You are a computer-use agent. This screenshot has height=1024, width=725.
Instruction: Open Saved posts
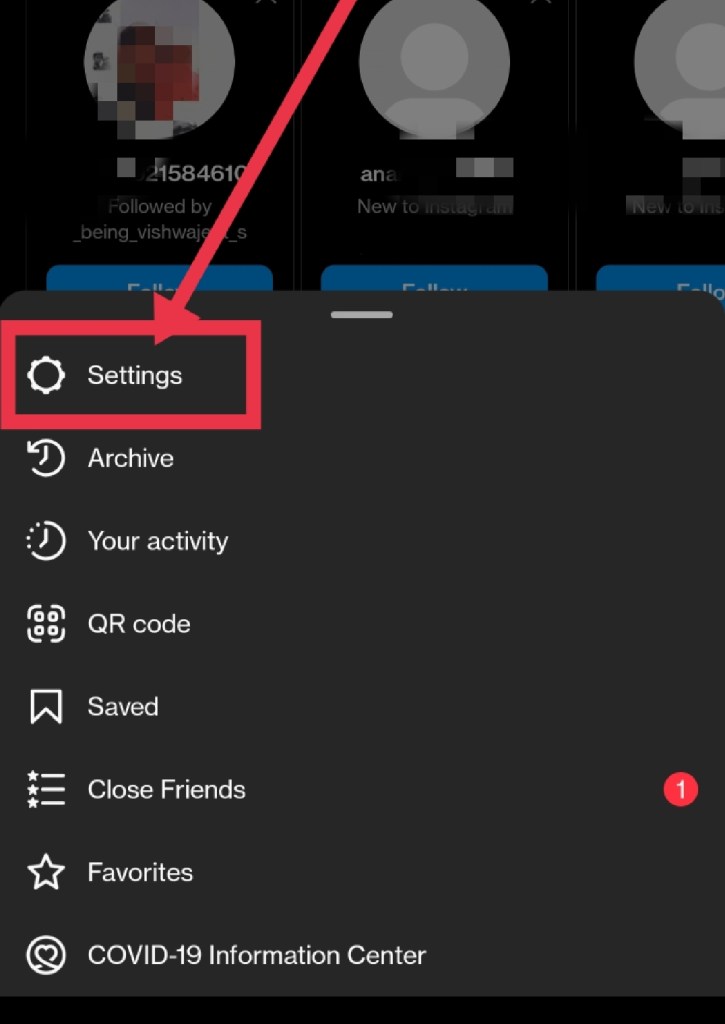coord(122,707)
